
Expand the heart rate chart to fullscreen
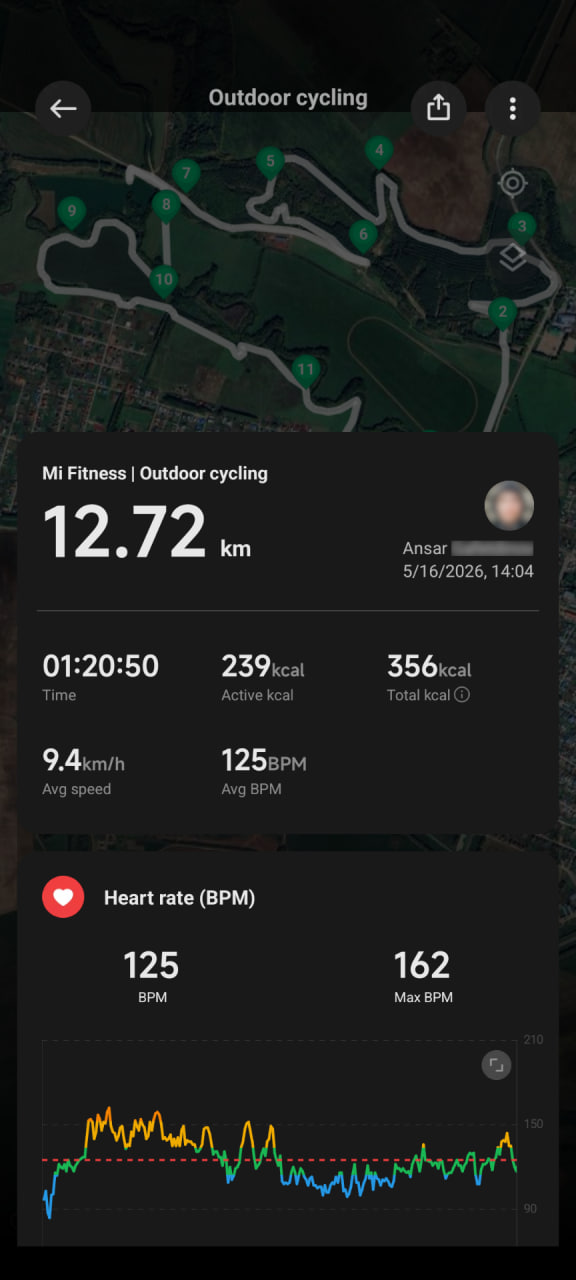(496, 1065)
